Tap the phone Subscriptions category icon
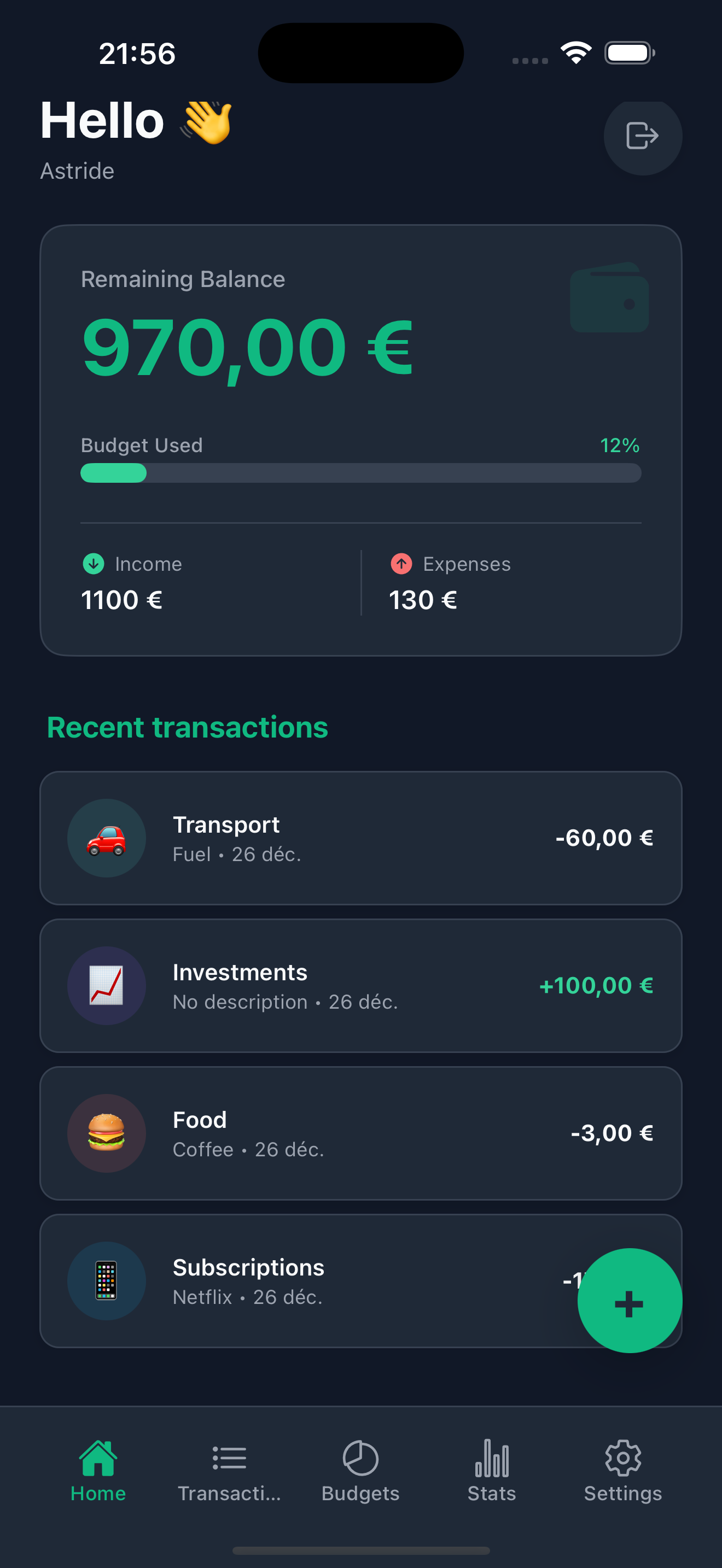Screen dimensions: 722x1568 [x=107, y=1280]
